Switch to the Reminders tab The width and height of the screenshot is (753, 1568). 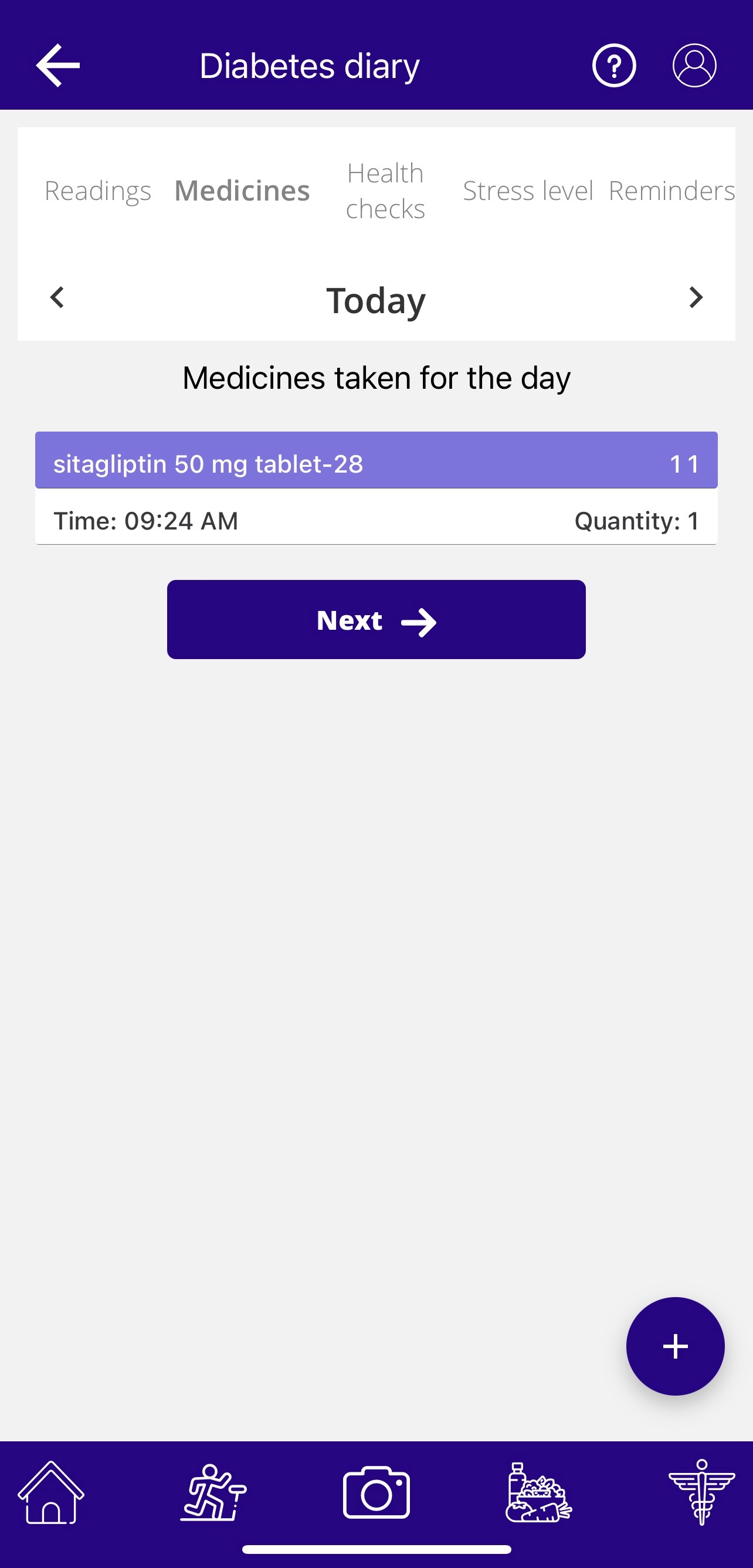pos(671,191)
